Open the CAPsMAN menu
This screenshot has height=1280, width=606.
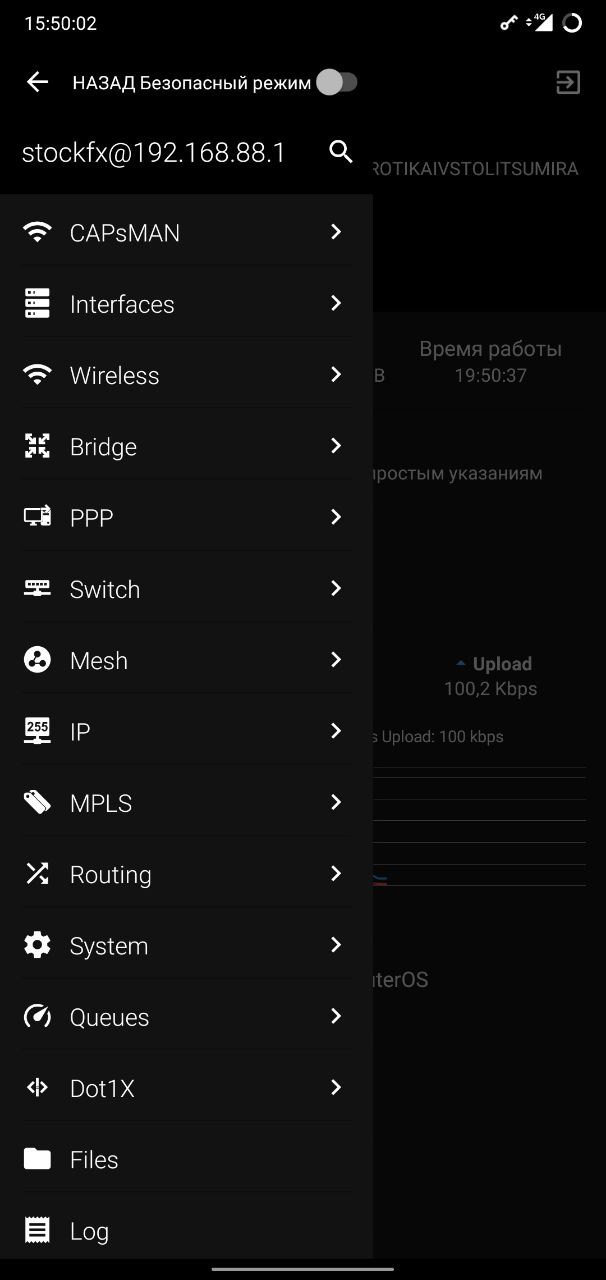[186, 232]
